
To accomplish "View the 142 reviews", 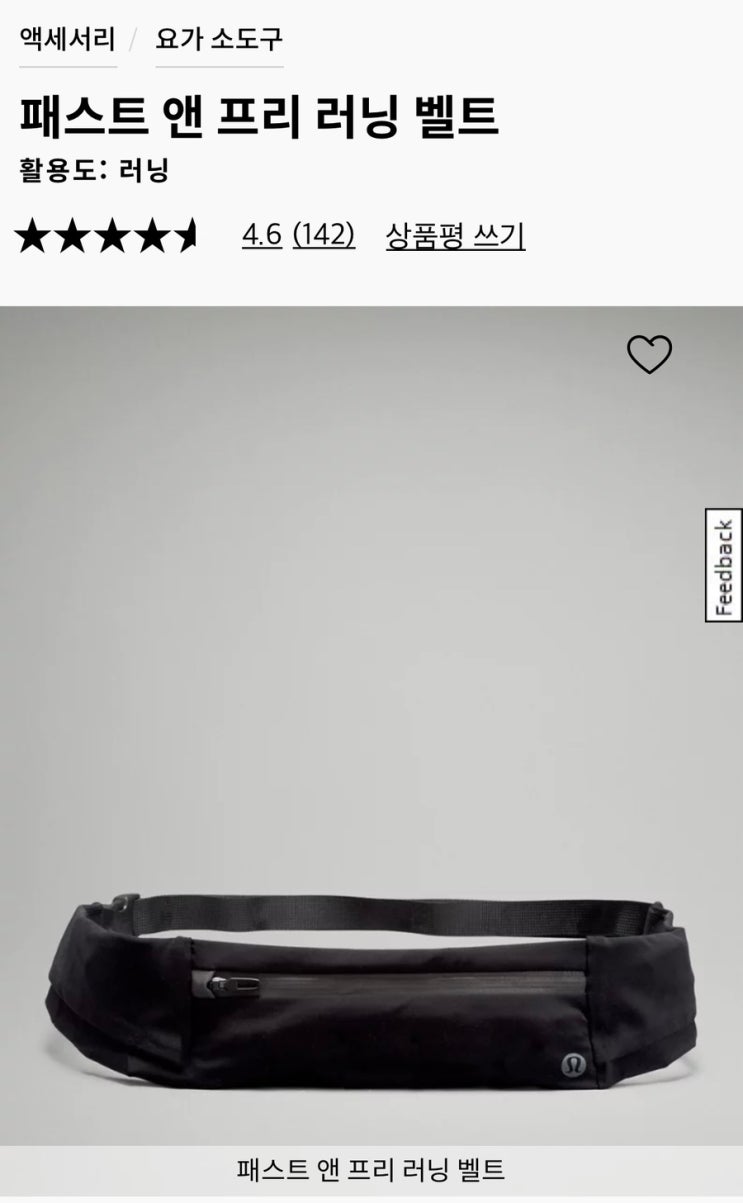I will pyautogui.click(x=324, y=235).
